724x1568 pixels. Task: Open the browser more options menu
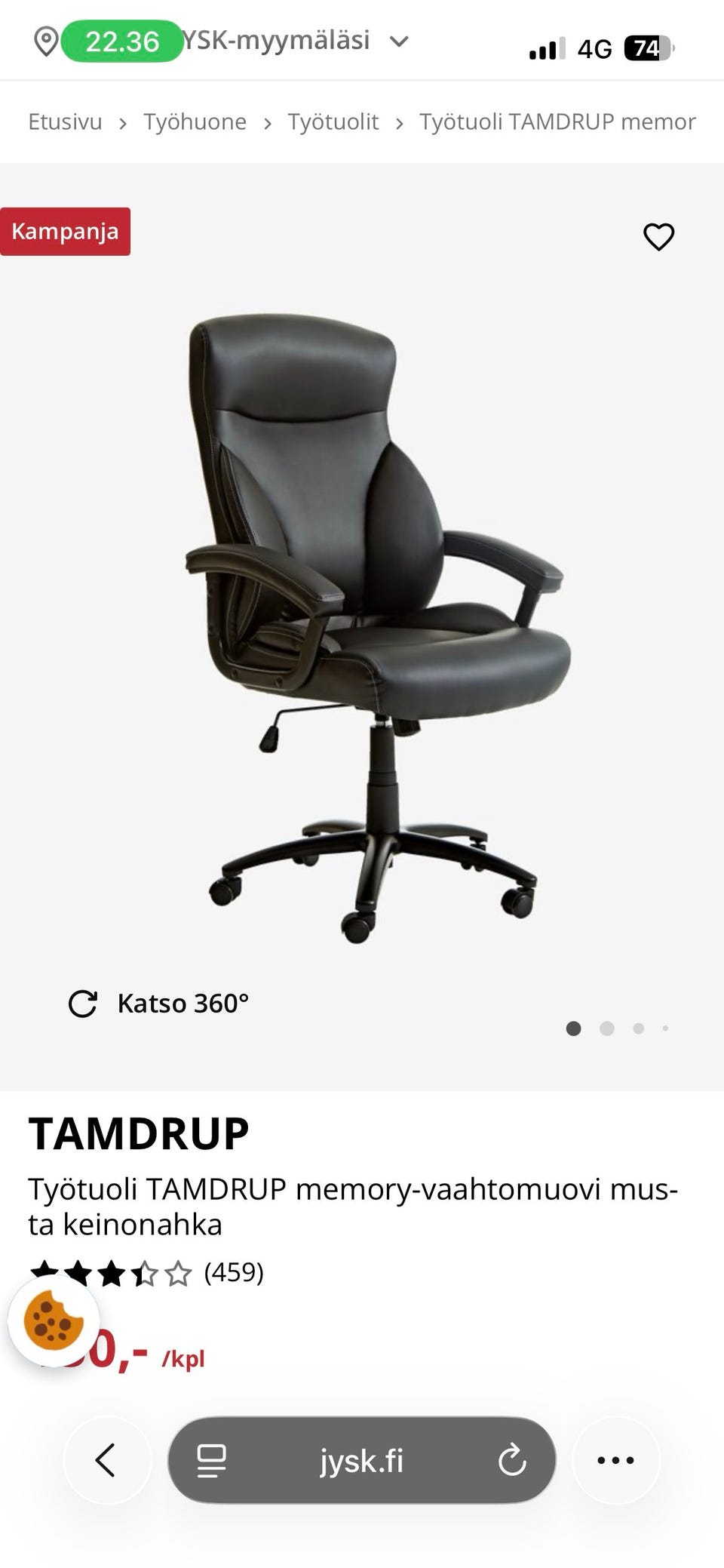coord(615,1460)
